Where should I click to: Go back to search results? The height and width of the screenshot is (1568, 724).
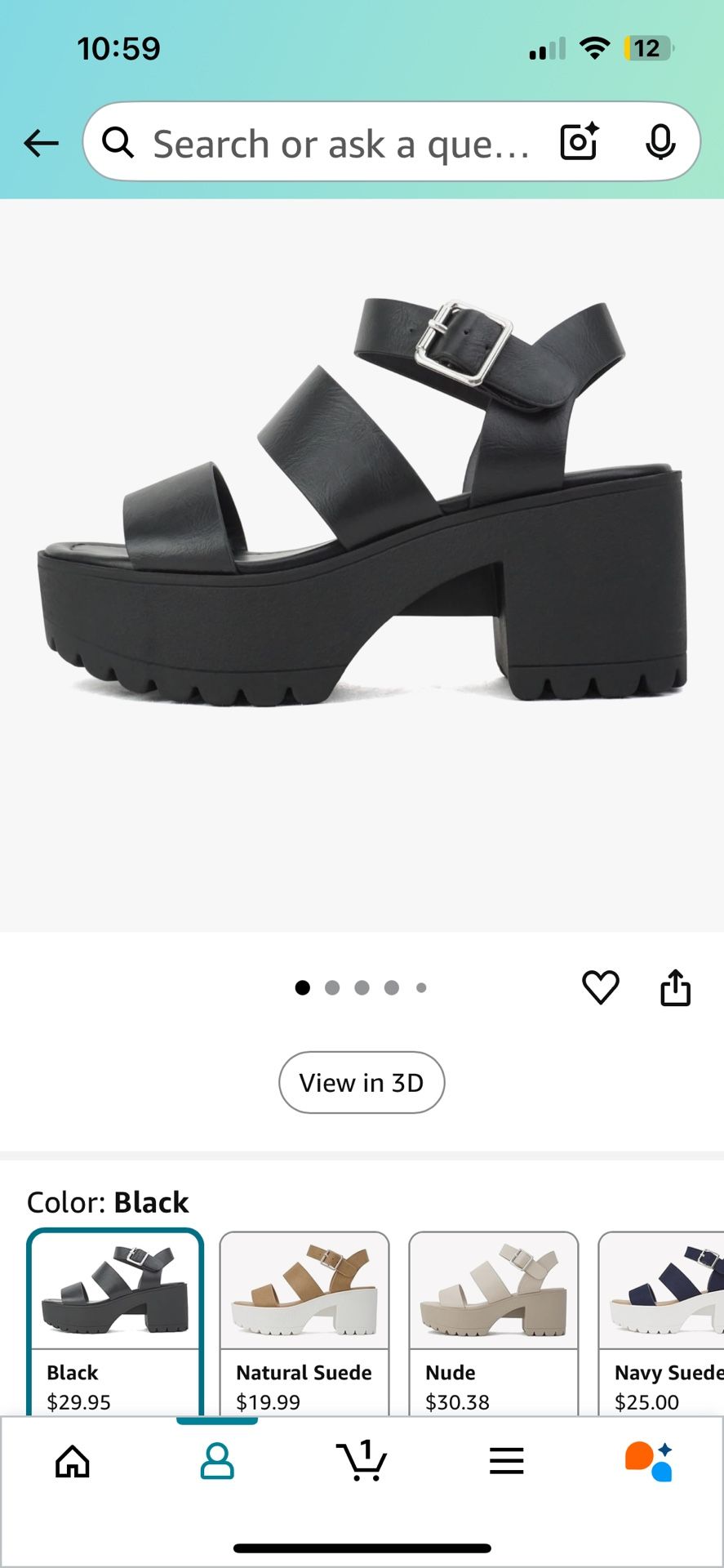[x=41, y=142]
